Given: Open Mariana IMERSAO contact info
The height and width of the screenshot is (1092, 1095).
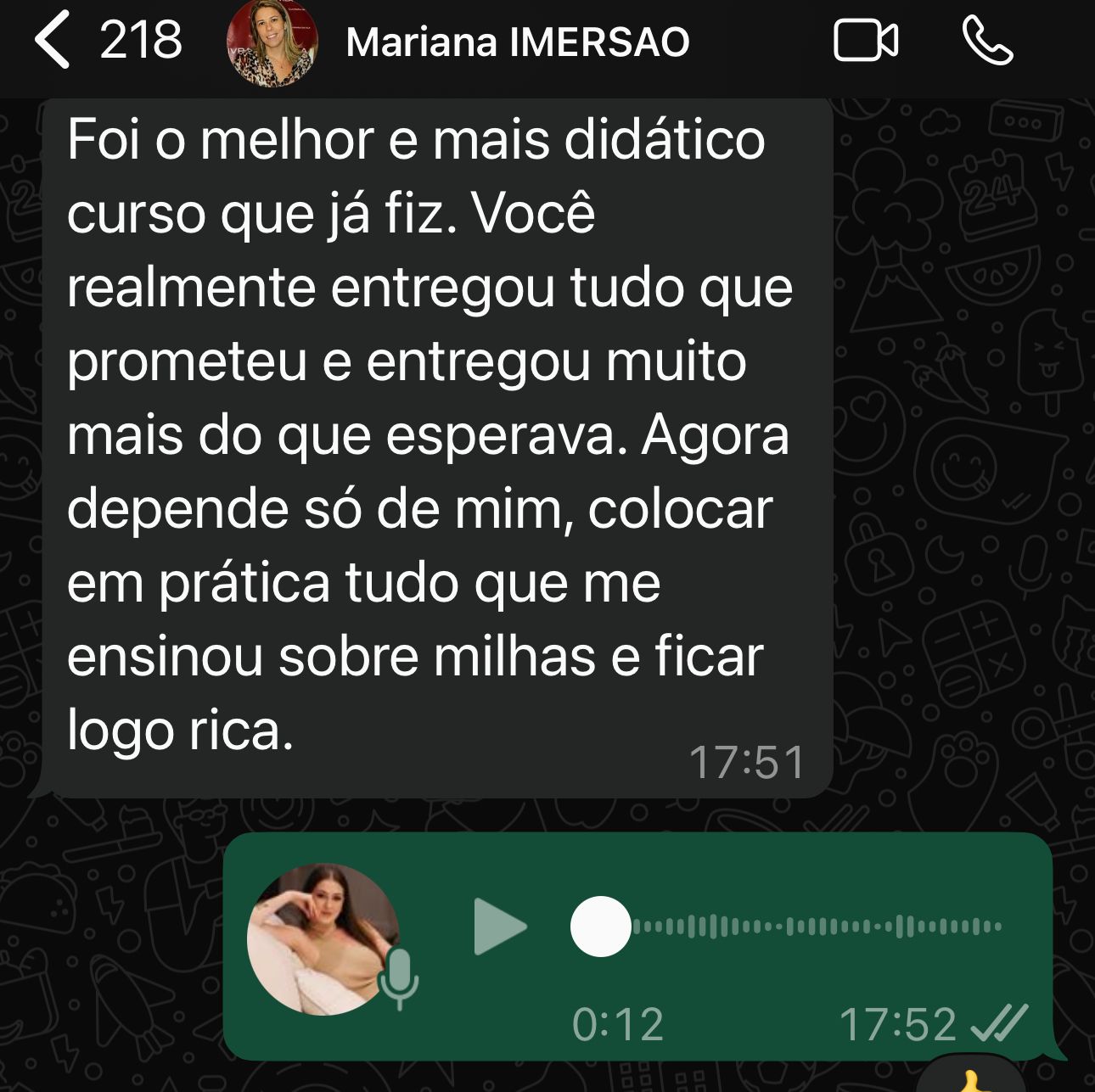Looking at the screenshot, I should point(518,42).
